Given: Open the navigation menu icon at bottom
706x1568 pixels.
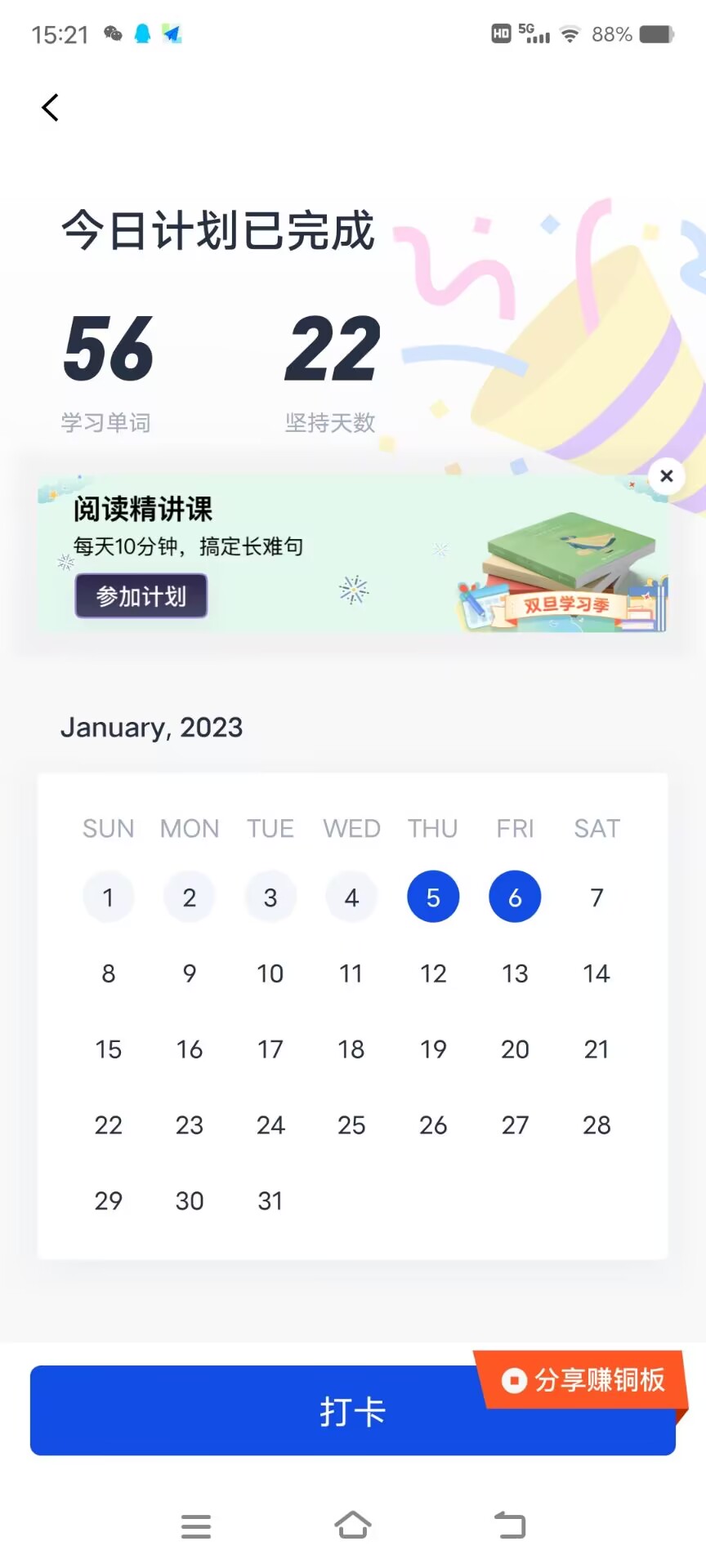Looking at the screenshot, I should pyautogui.click(x=195, y=1526).
